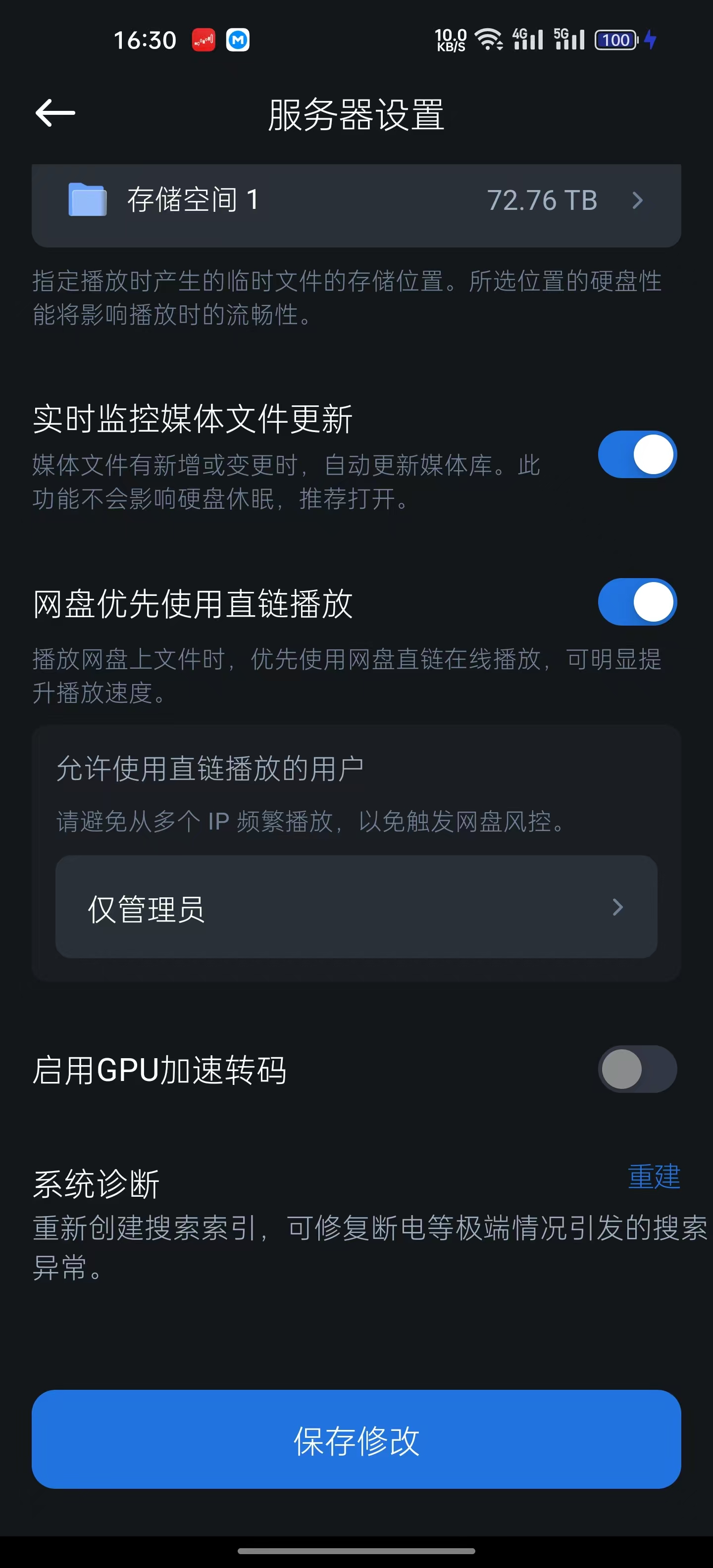This screenshot has width=713, height=1568.
Task: Tap 重建 to rebuild the search index
Action: tap(653, 1176)
